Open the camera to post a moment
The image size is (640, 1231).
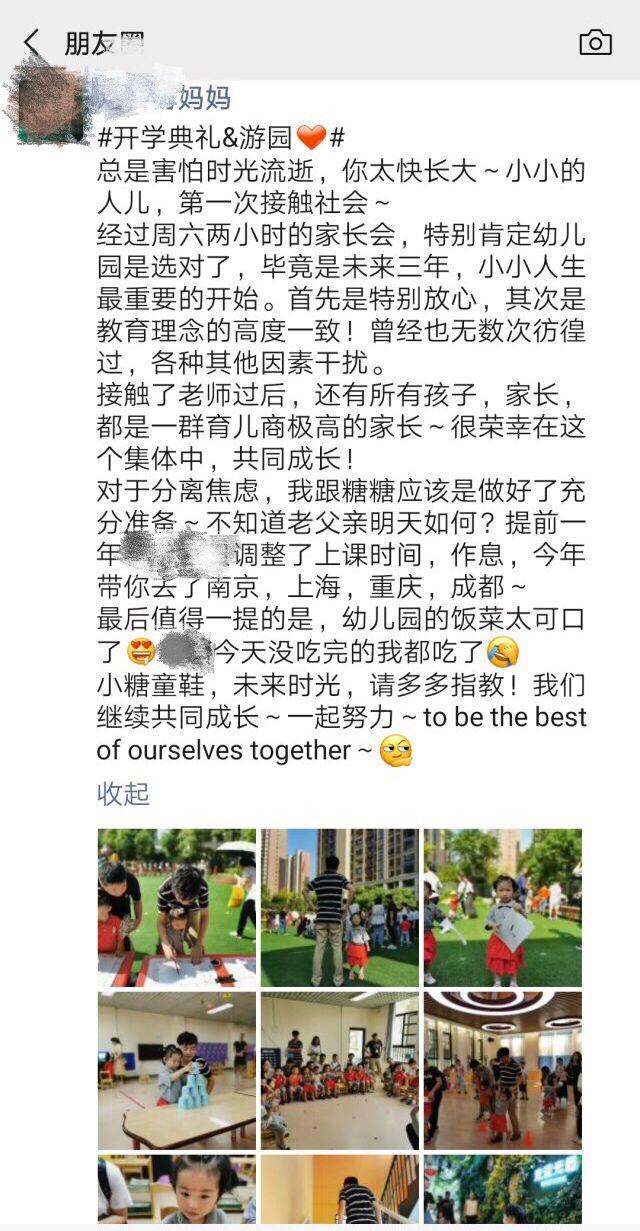(595, 42)
